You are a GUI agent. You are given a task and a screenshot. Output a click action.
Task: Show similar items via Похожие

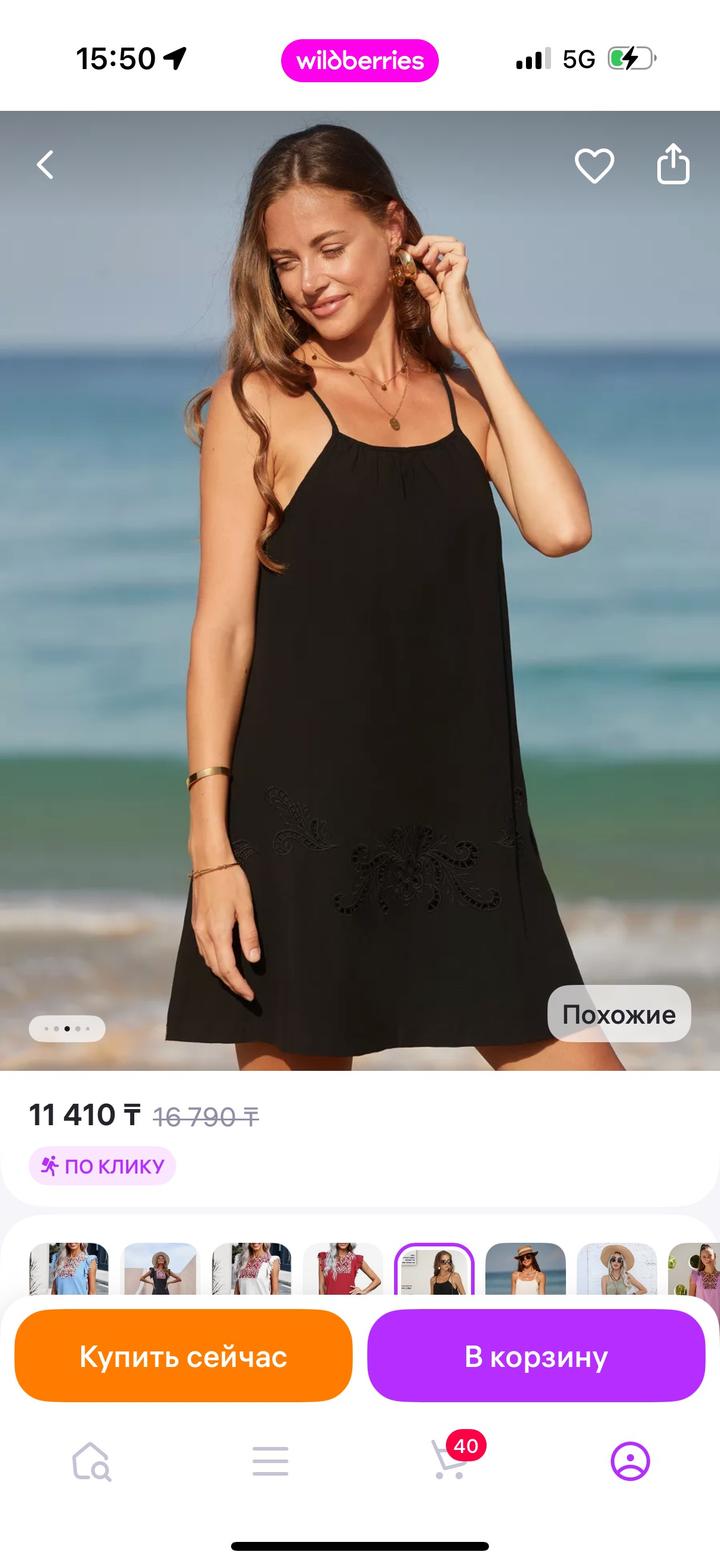(619, 1014)
